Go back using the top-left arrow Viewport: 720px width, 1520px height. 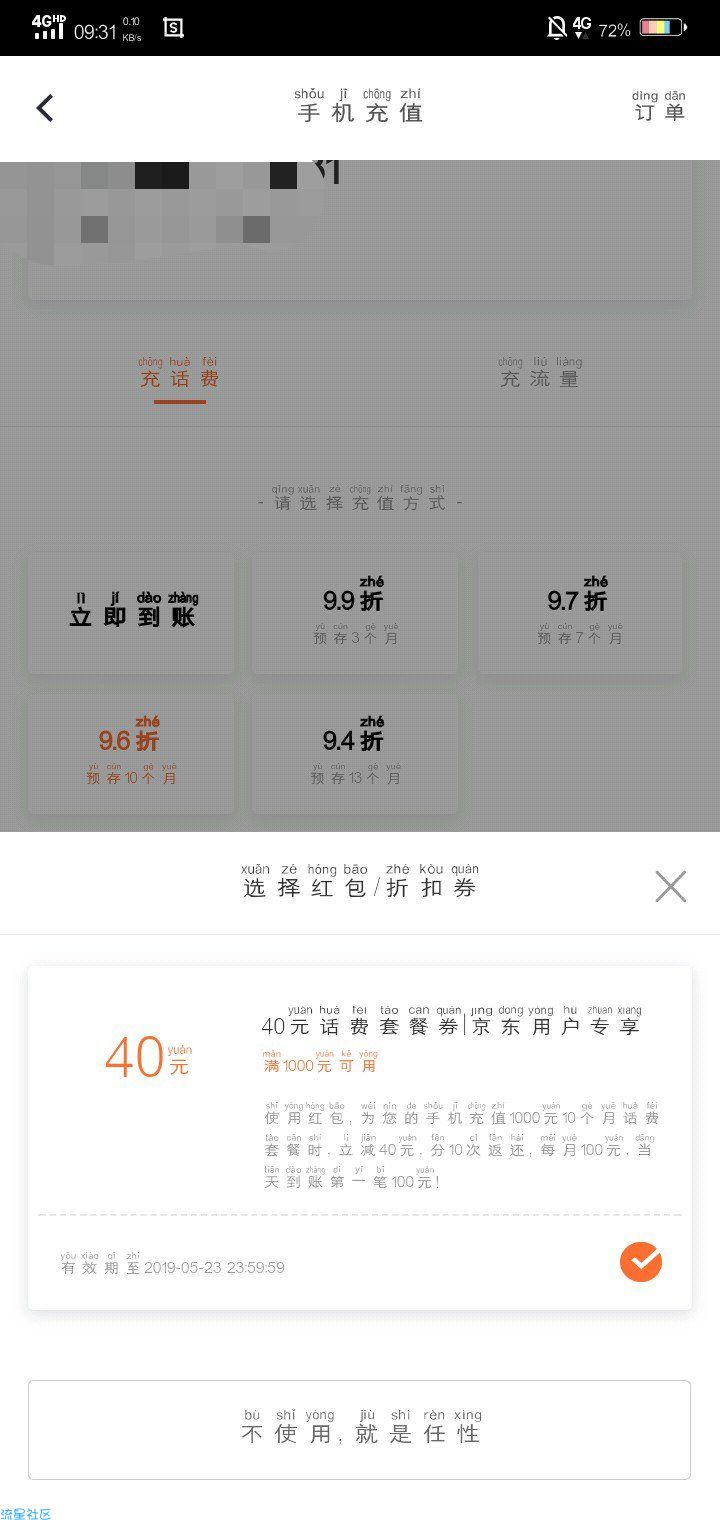coord(45,108)
